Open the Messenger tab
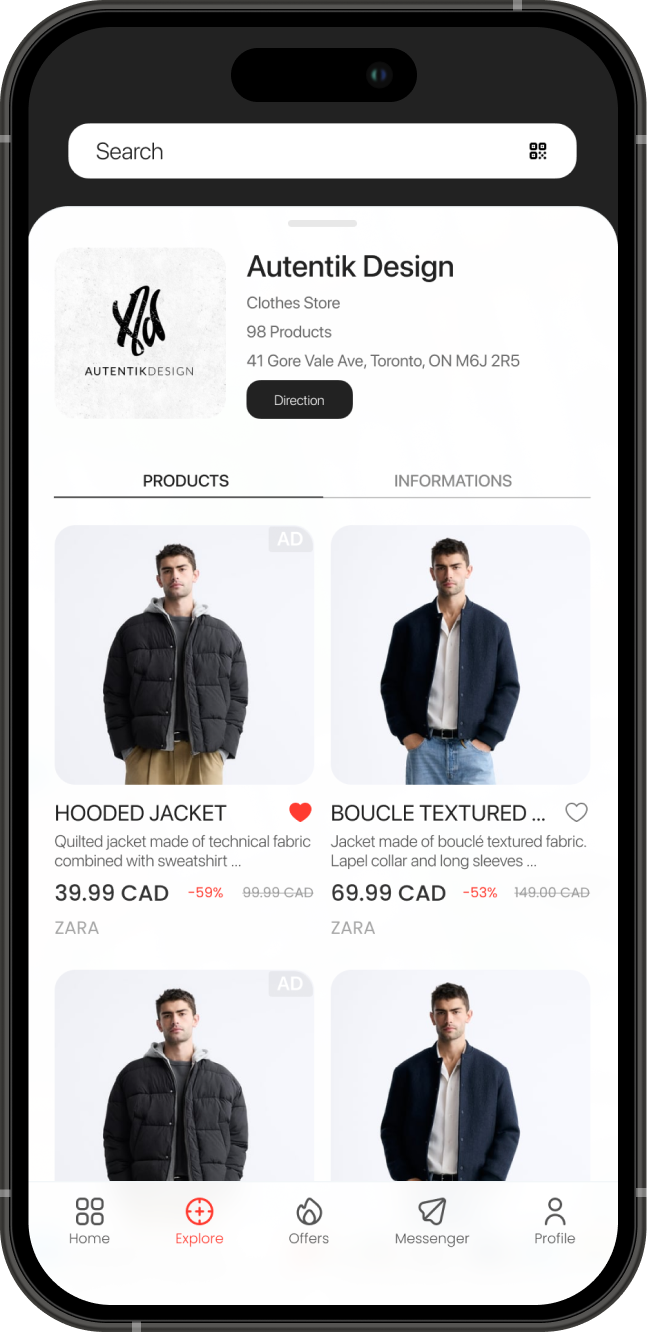Viewport: 647px width, 1332px height. 431,1221
